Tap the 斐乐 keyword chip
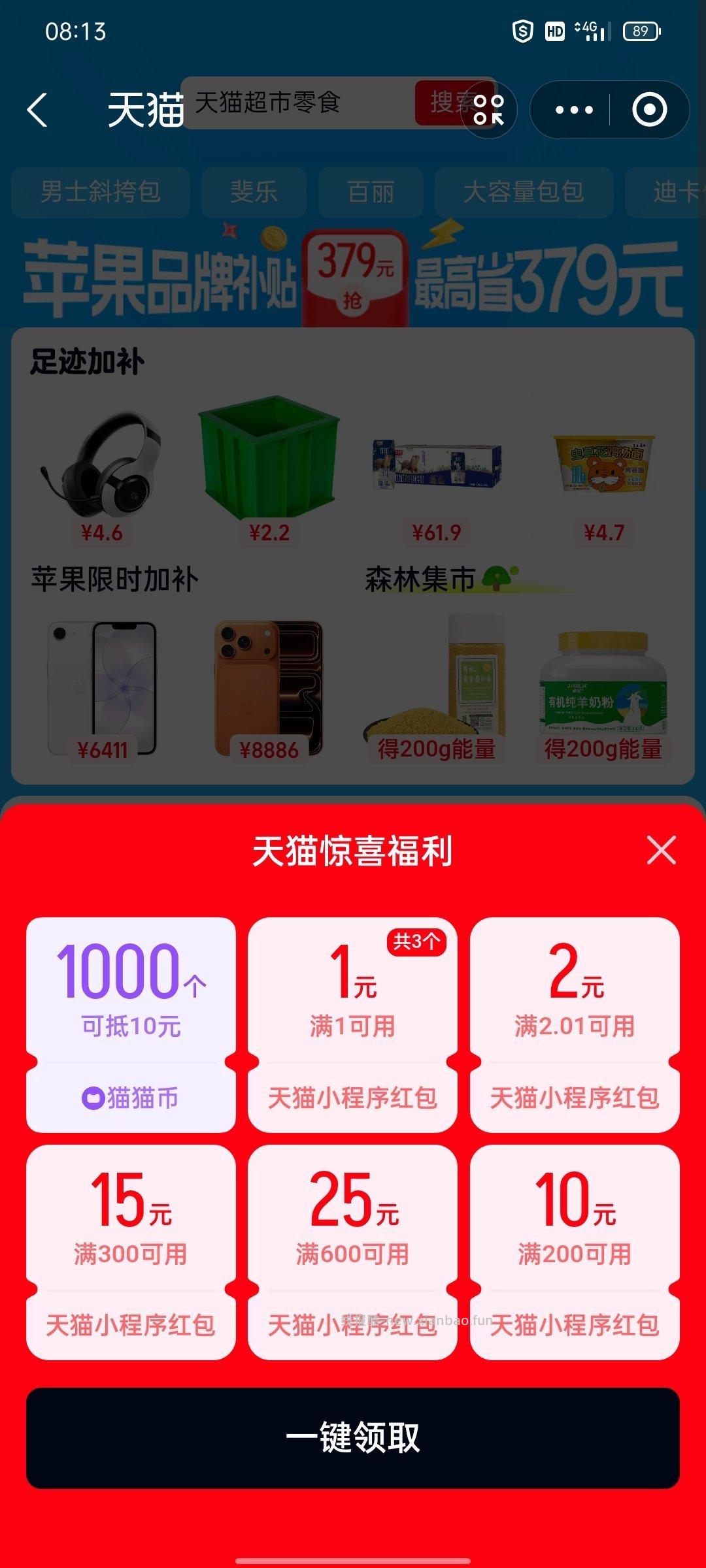Screen dimensions: 706x1568 tap(254, 191)
